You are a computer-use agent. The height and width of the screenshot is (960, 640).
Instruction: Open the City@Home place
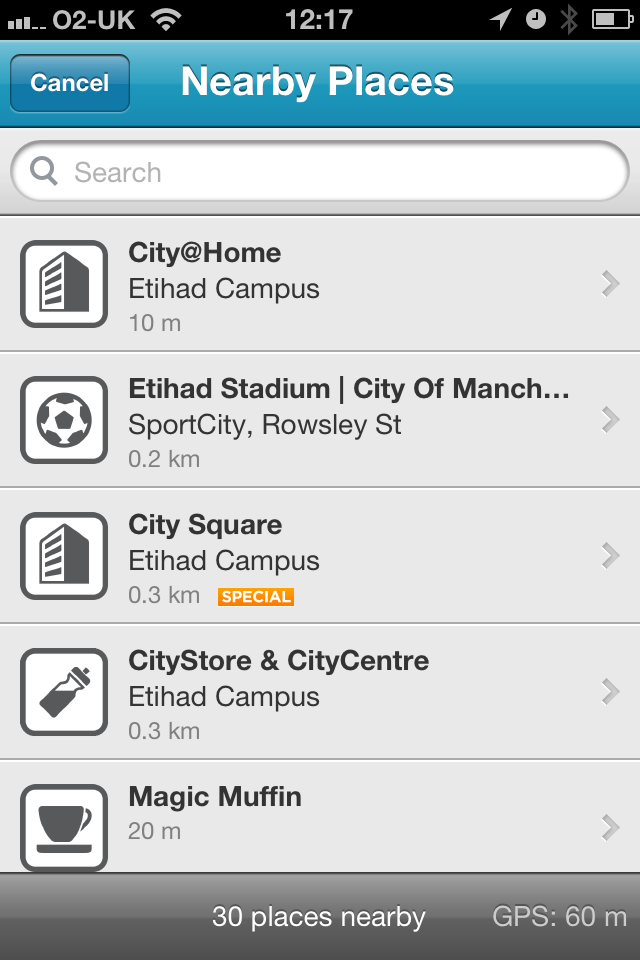click(x=320, y=285)
